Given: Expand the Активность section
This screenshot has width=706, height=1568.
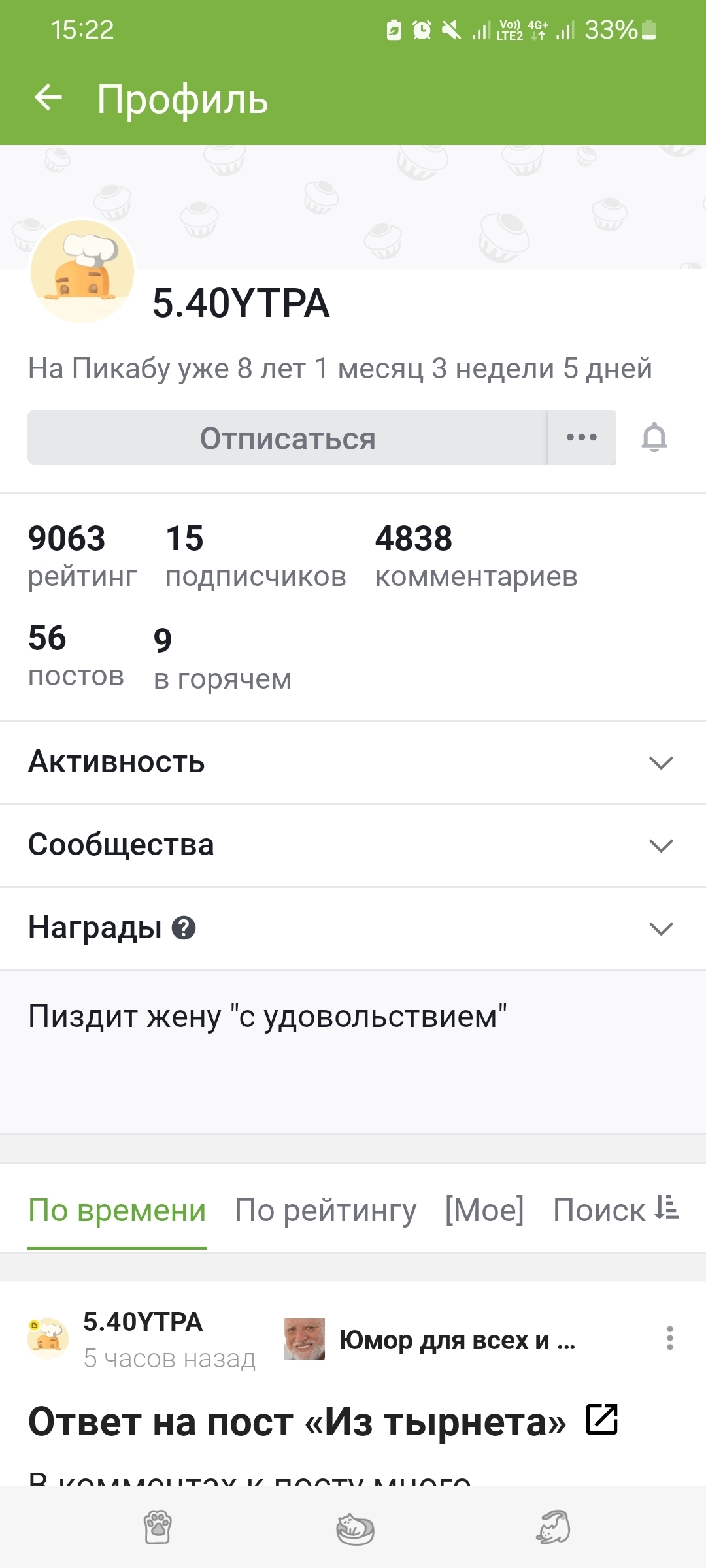Looking at the screenshot, I should coord(661,762).
